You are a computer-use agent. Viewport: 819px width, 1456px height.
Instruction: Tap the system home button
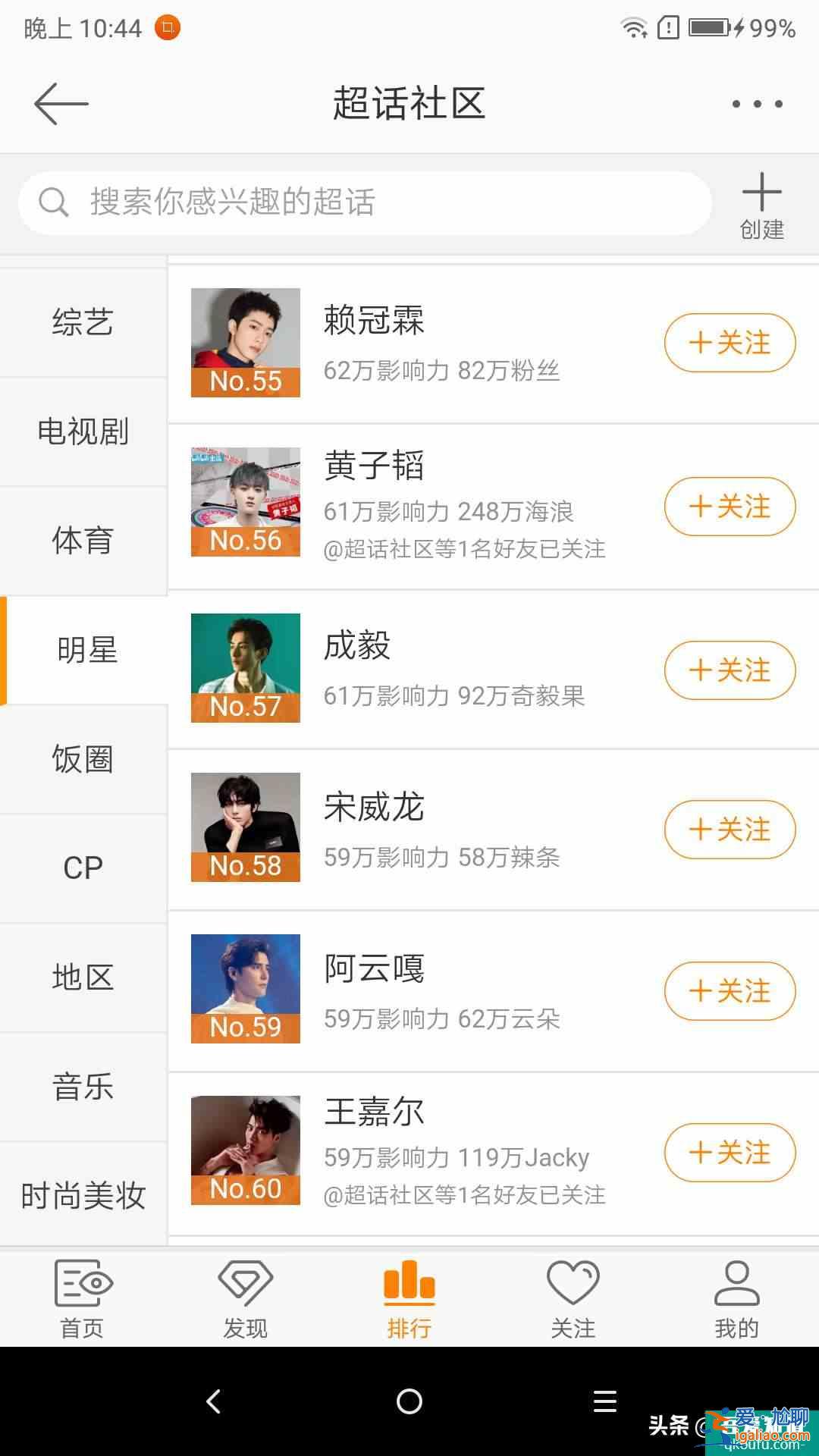click(x=409, y=1401)
